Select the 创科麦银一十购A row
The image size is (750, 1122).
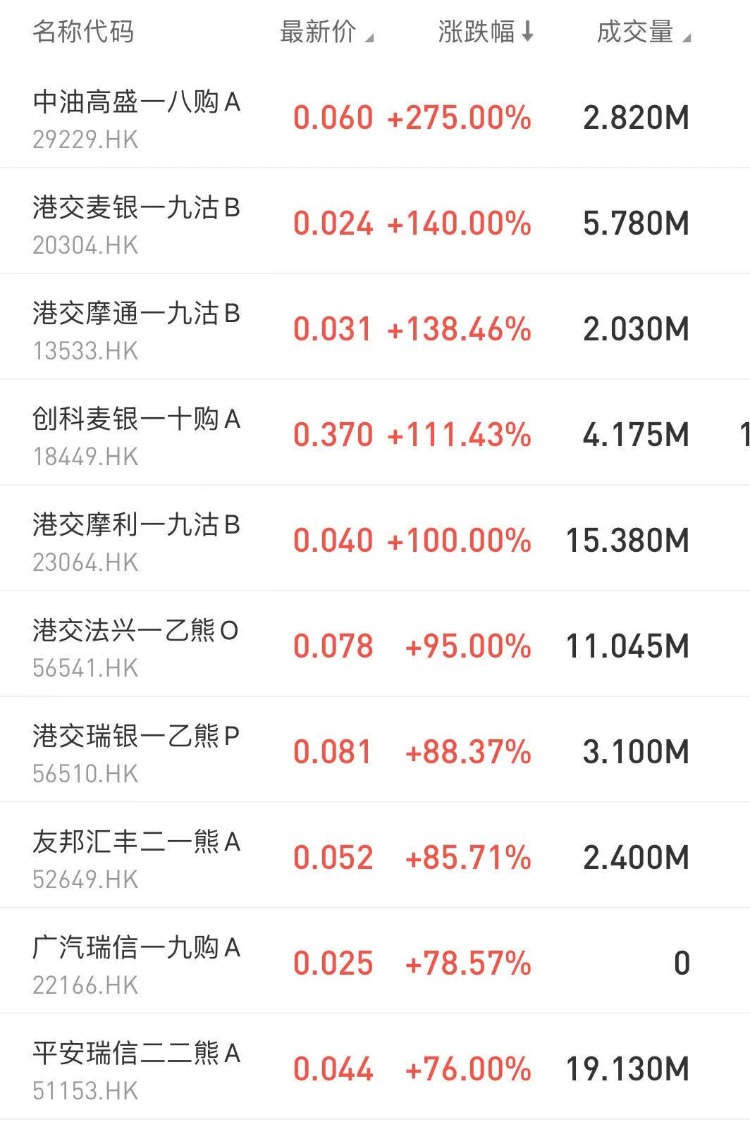tap(137, 435)
